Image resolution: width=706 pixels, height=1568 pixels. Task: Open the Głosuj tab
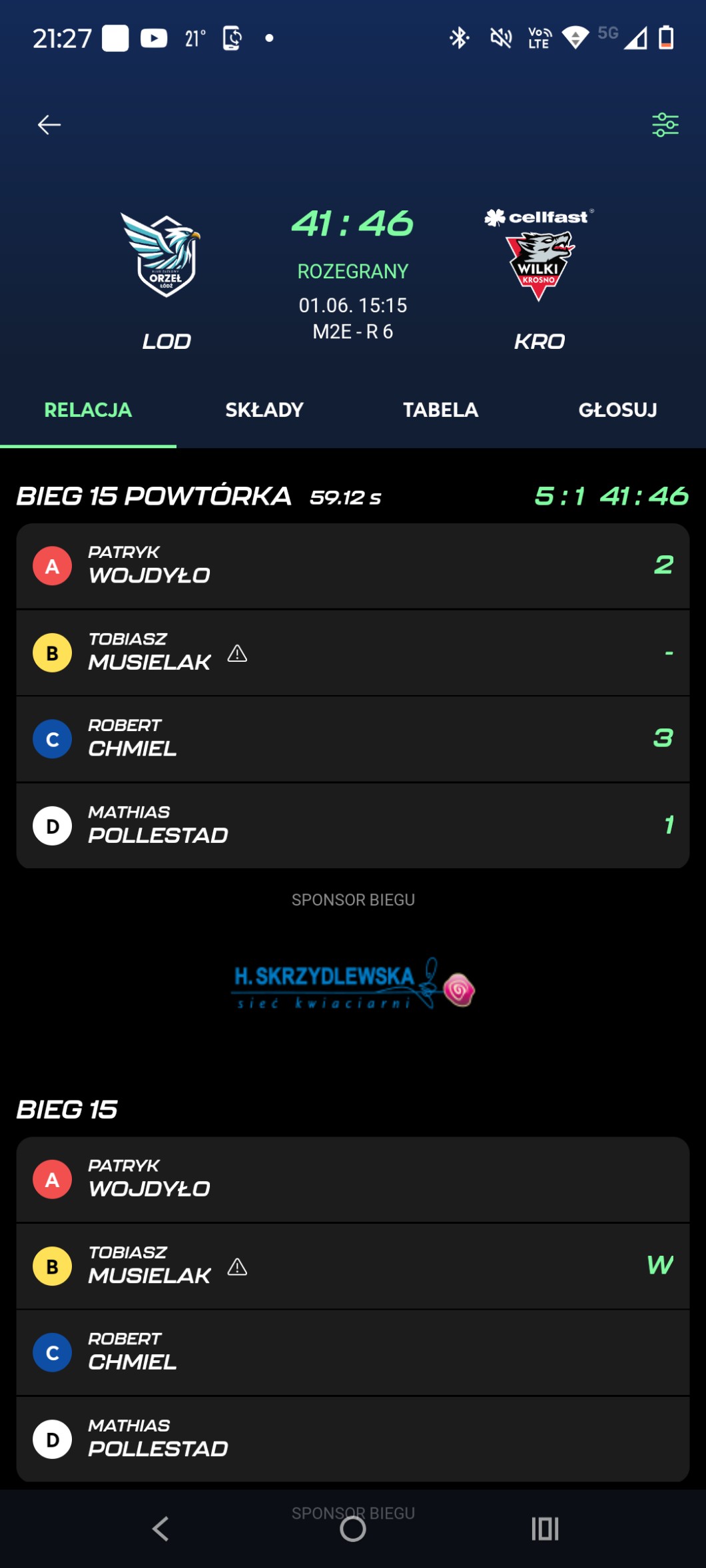617,410
